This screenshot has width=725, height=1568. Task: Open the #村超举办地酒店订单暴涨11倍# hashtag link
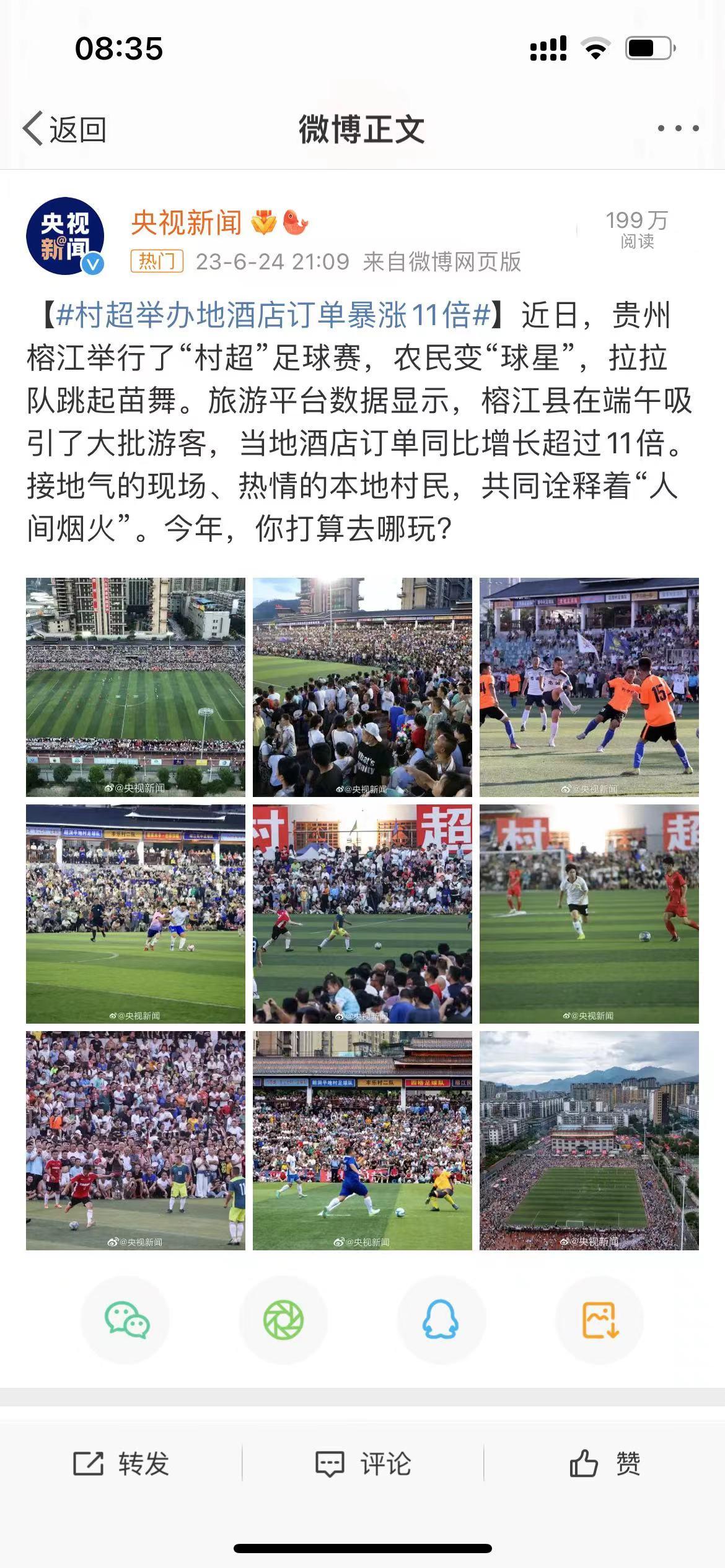coord(273,315)
